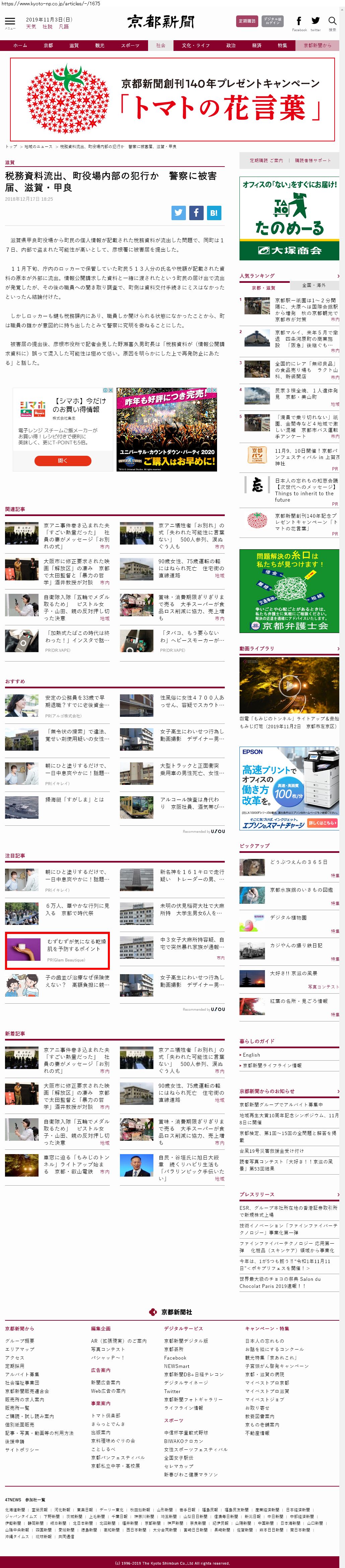The image size is (345, 1568).
Task: Tap the デジタル版ログイン button
Action: point(273,21)
